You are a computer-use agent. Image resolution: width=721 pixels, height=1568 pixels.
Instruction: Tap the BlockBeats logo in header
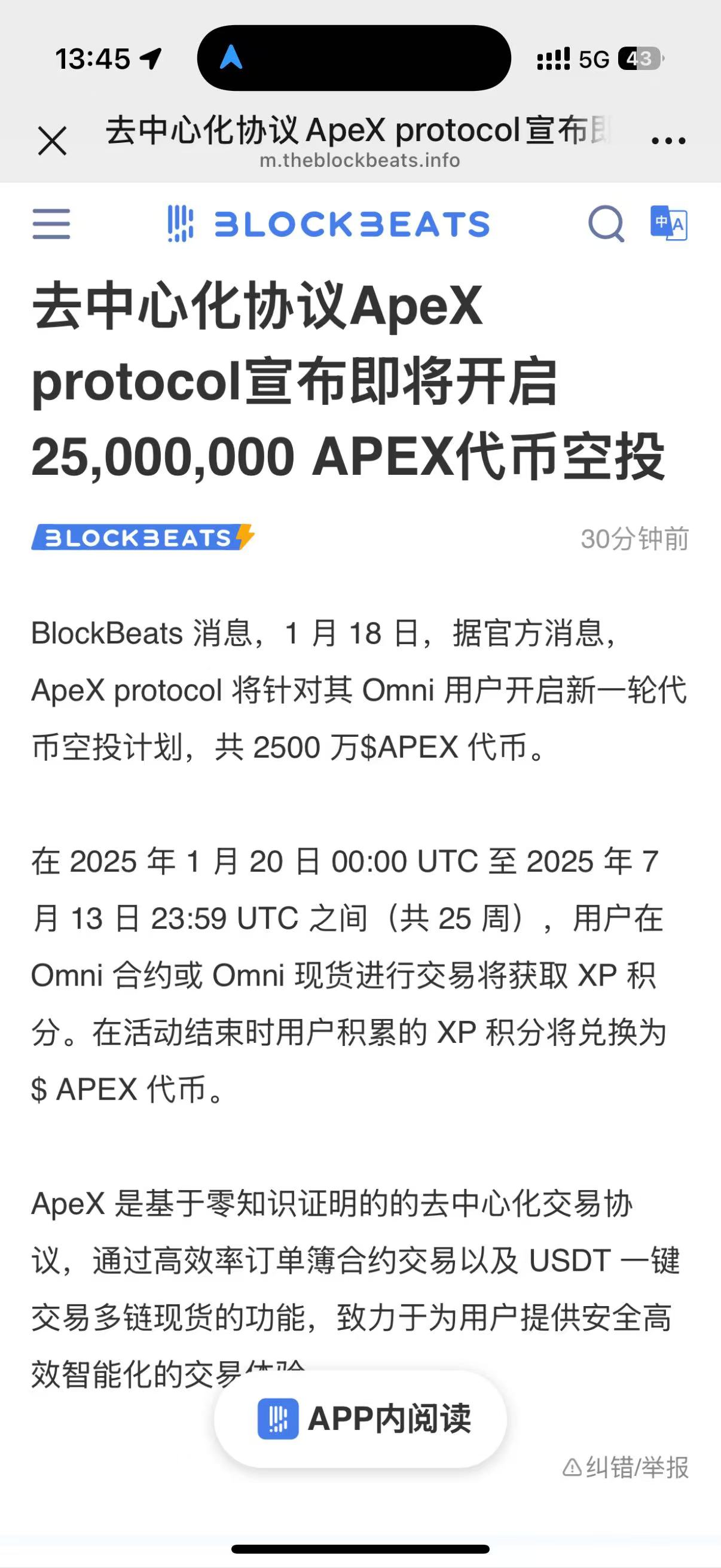[329, 224]
